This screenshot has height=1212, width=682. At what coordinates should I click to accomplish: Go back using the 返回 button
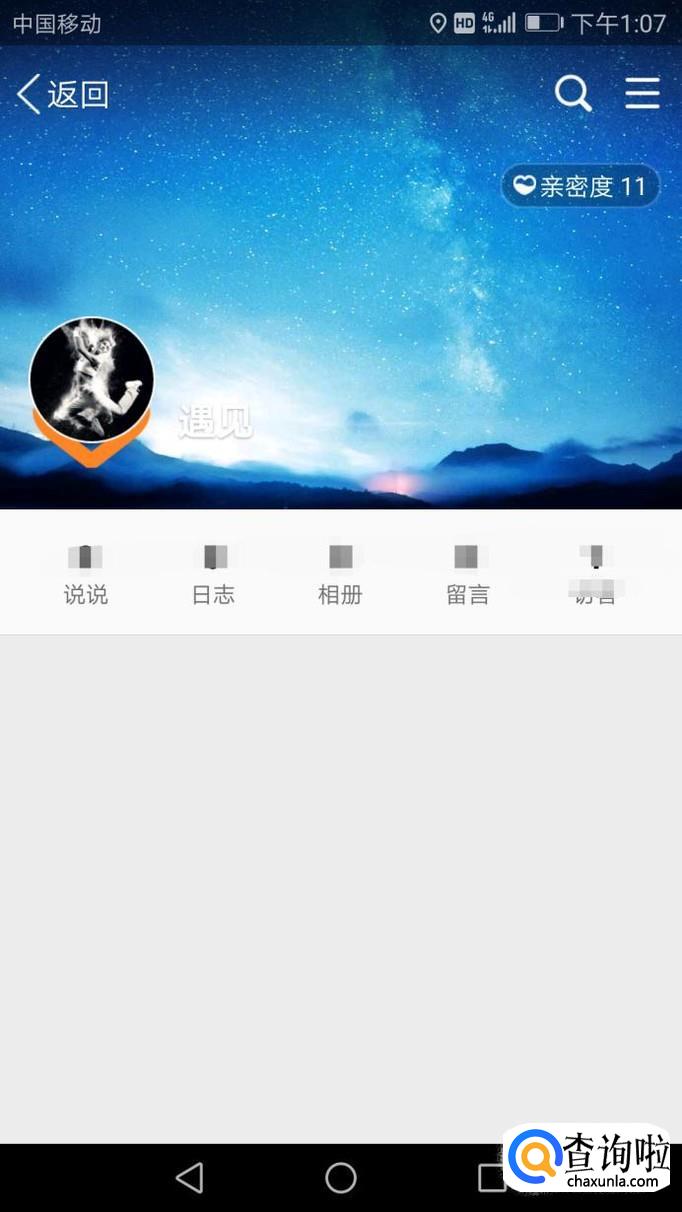tap(62, 95)
